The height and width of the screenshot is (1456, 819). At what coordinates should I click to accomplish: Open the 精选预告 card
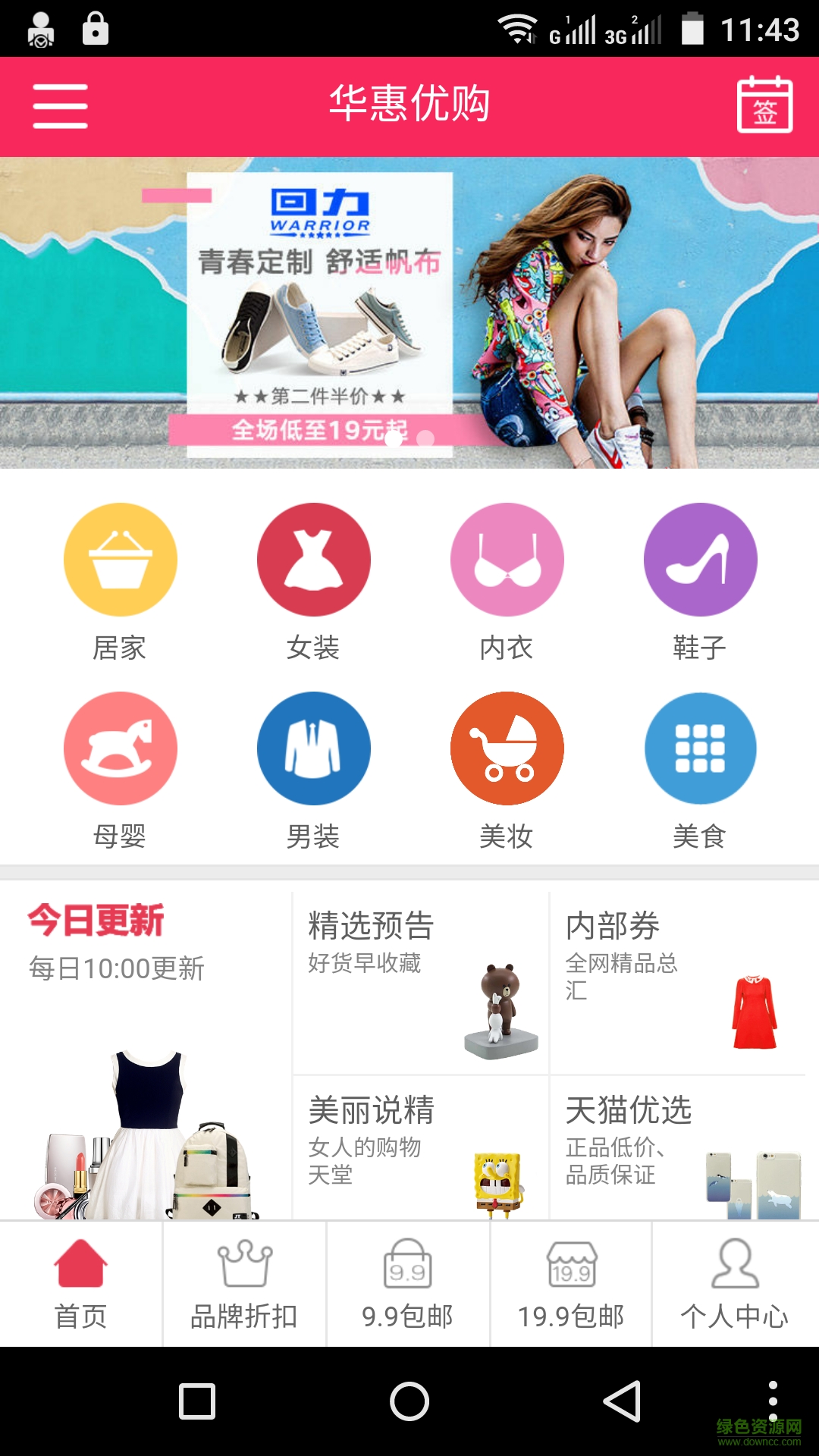(x=420, y=982)
